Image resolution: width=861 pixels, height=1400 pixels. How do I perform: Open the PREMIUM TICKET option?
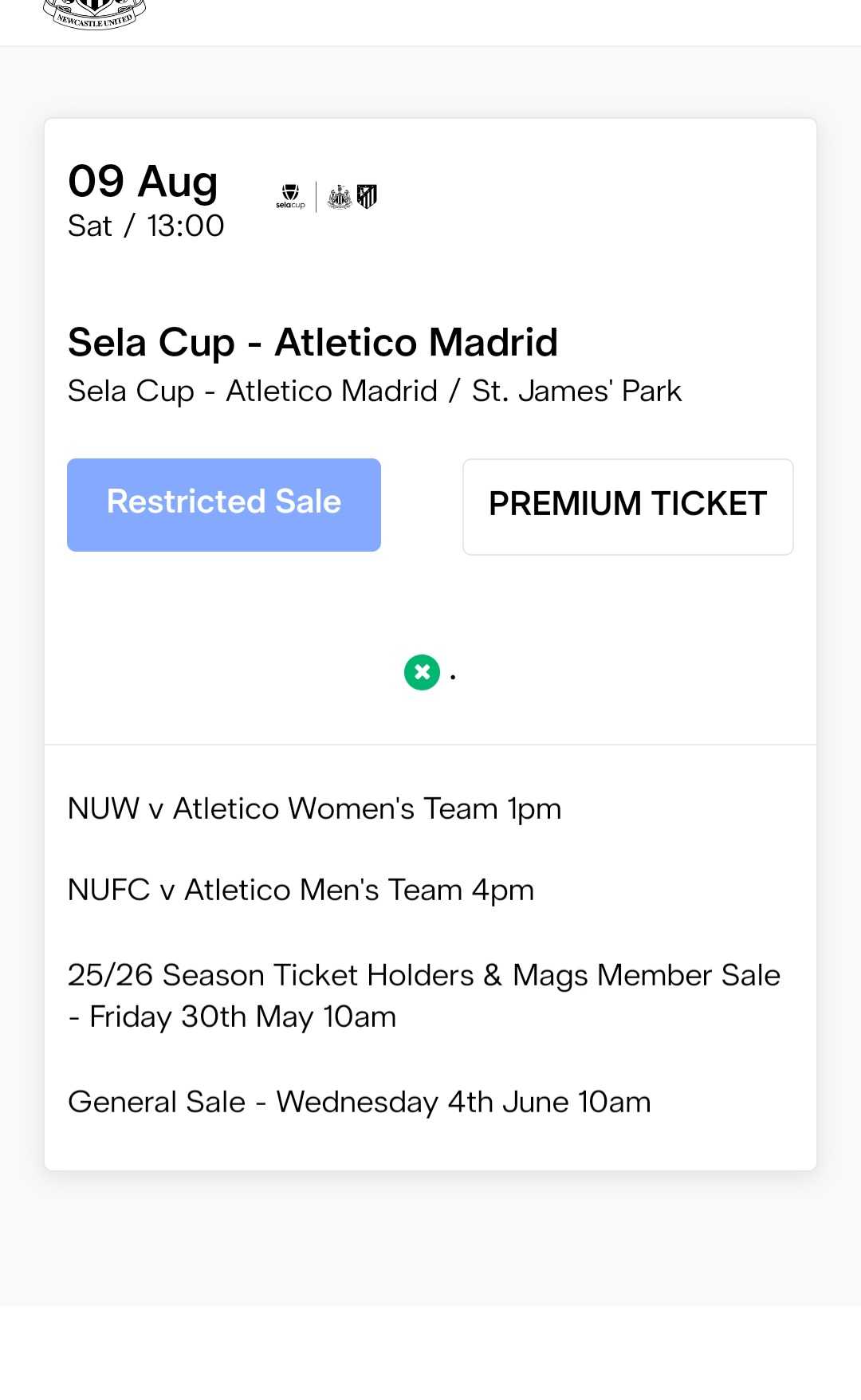coord(628,506)
